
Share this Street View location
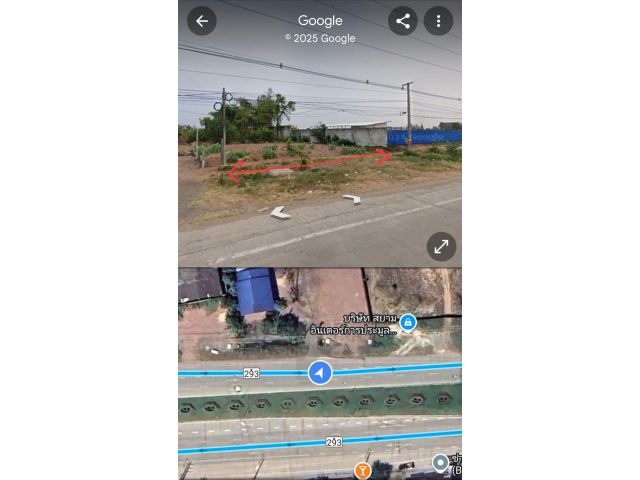point(403,21)
